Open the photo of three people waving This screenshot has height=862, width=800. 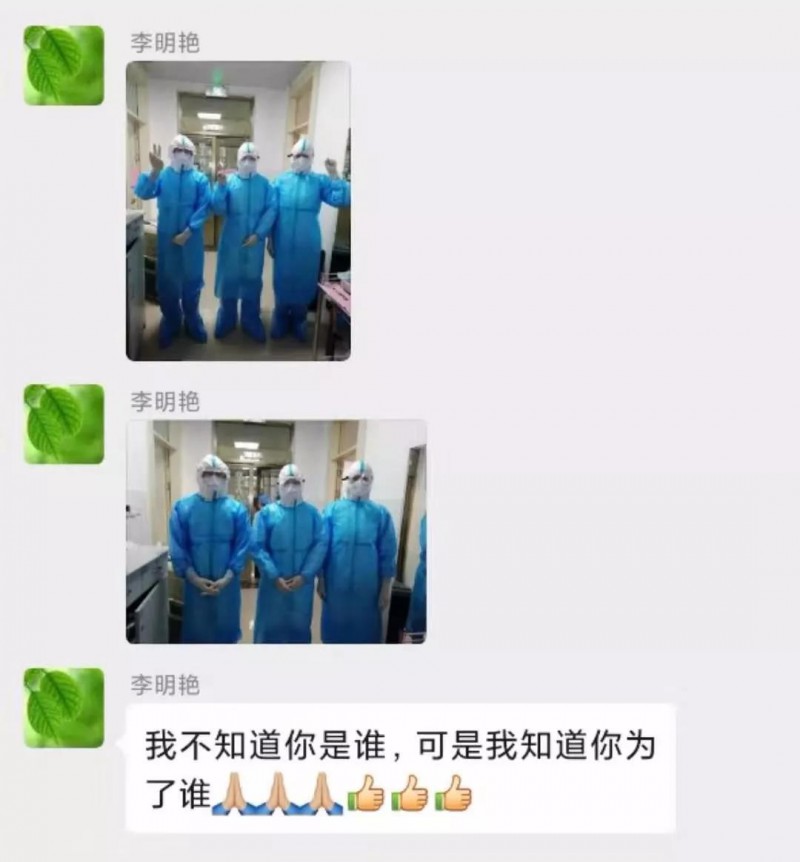(238, 210)
